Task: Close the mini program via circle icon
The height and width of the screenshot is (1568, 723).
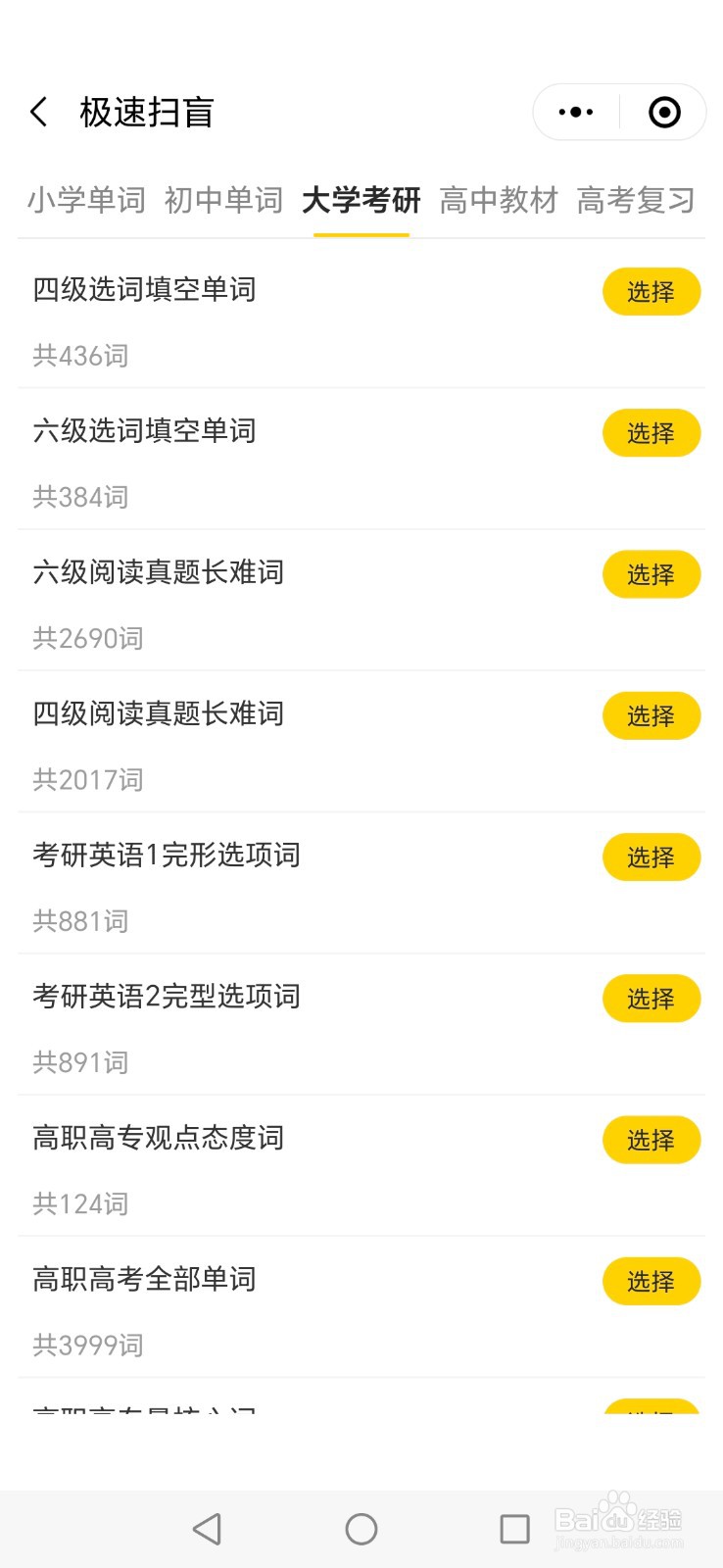Action: pyautogui.click(x=664, y=112)
